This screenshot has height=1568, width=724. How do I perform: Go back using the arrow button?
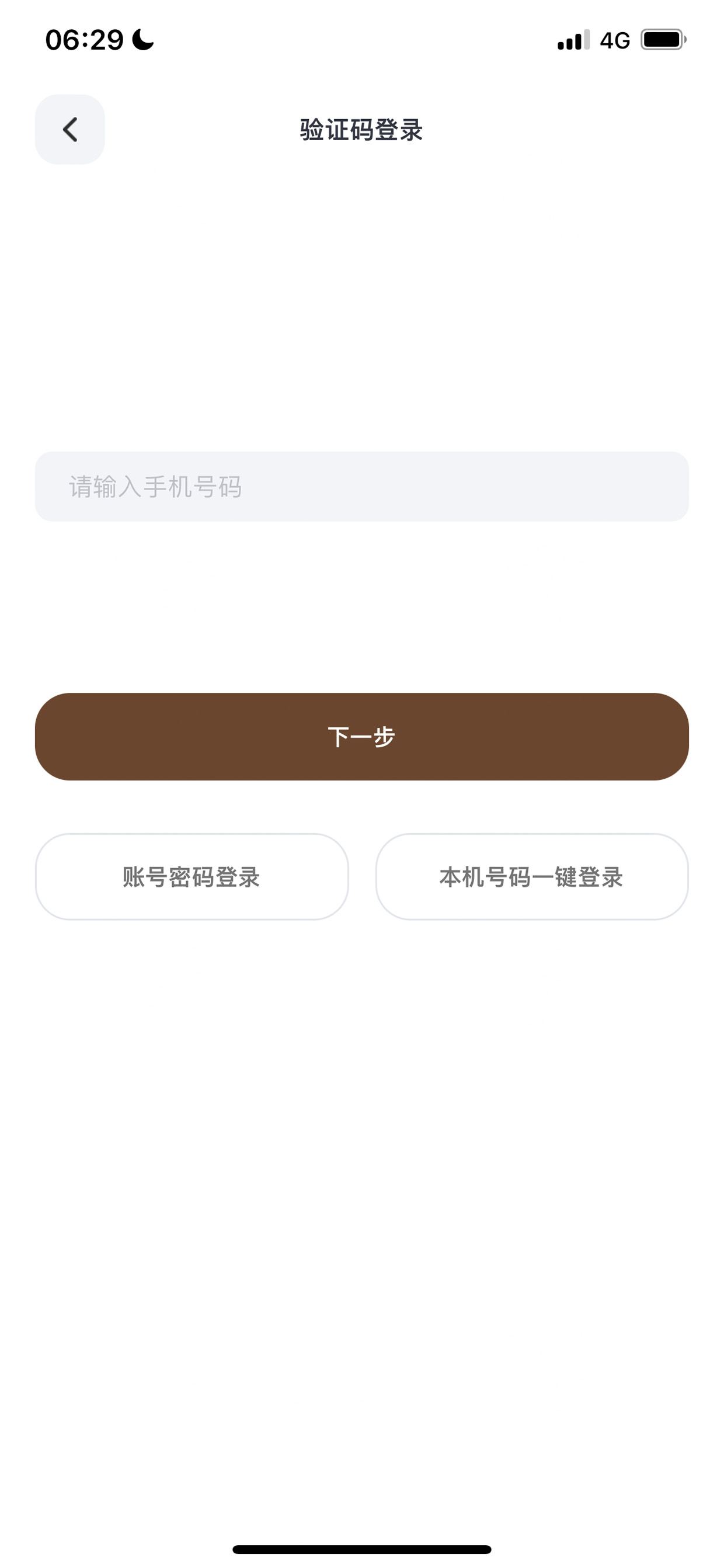[x=70, y=129]
